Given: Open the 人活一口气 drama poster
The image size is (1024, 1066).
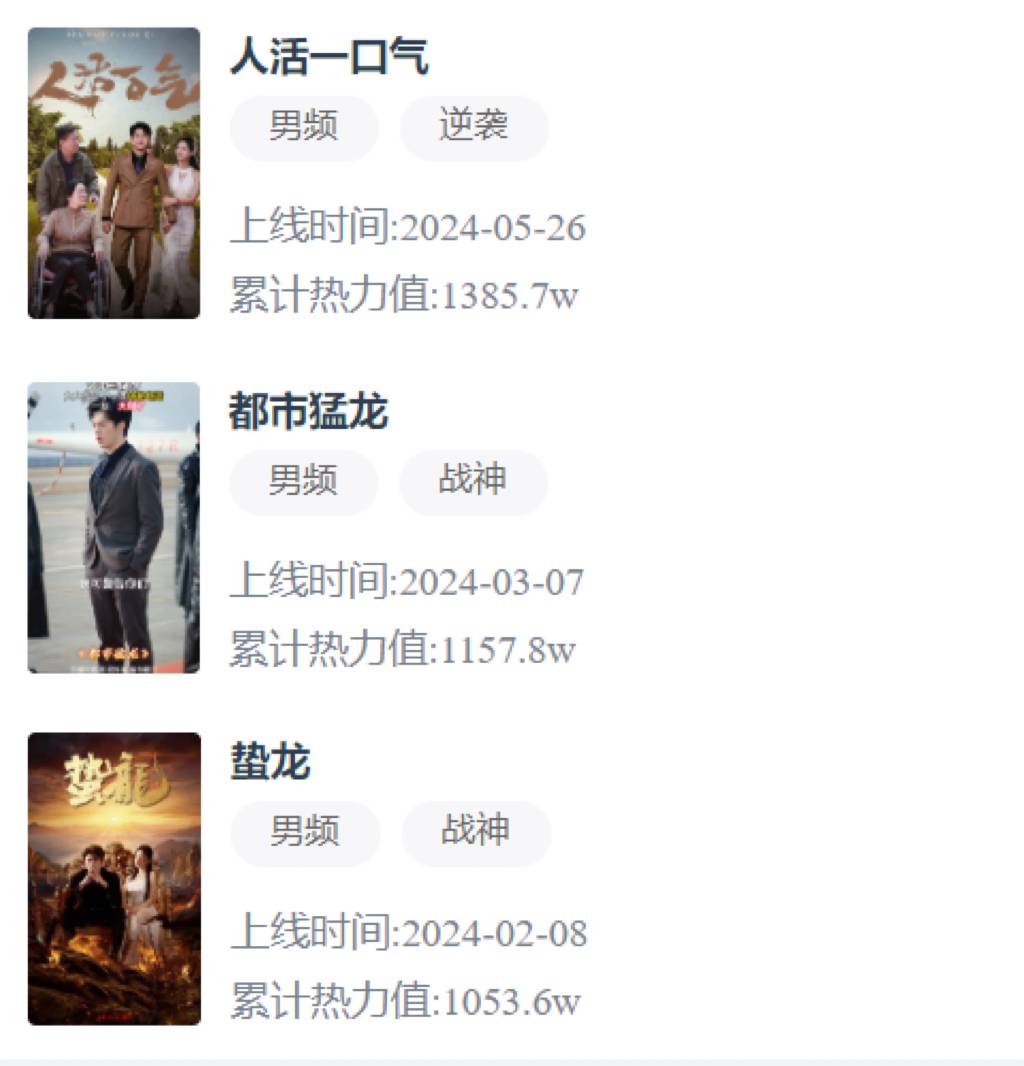Looking at the screenshot, I should pos(114,173).
